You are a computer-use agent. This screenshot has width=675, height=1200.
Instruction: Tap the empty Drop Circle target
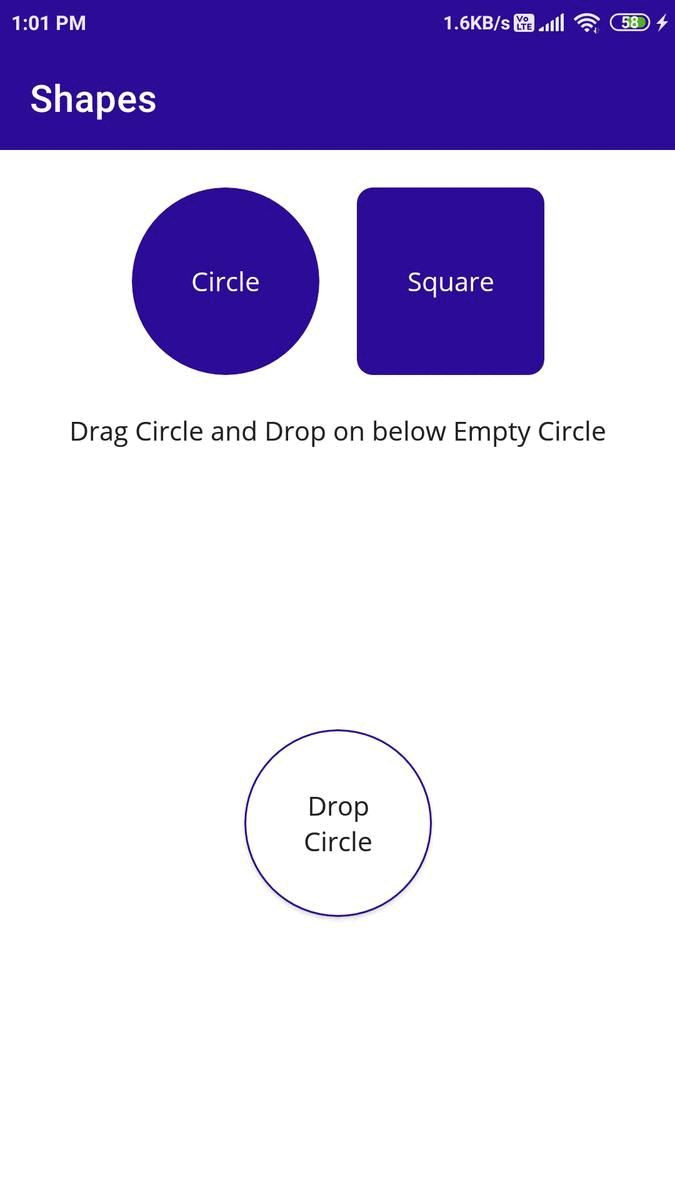pyautogui.click(x=338, y=823)
